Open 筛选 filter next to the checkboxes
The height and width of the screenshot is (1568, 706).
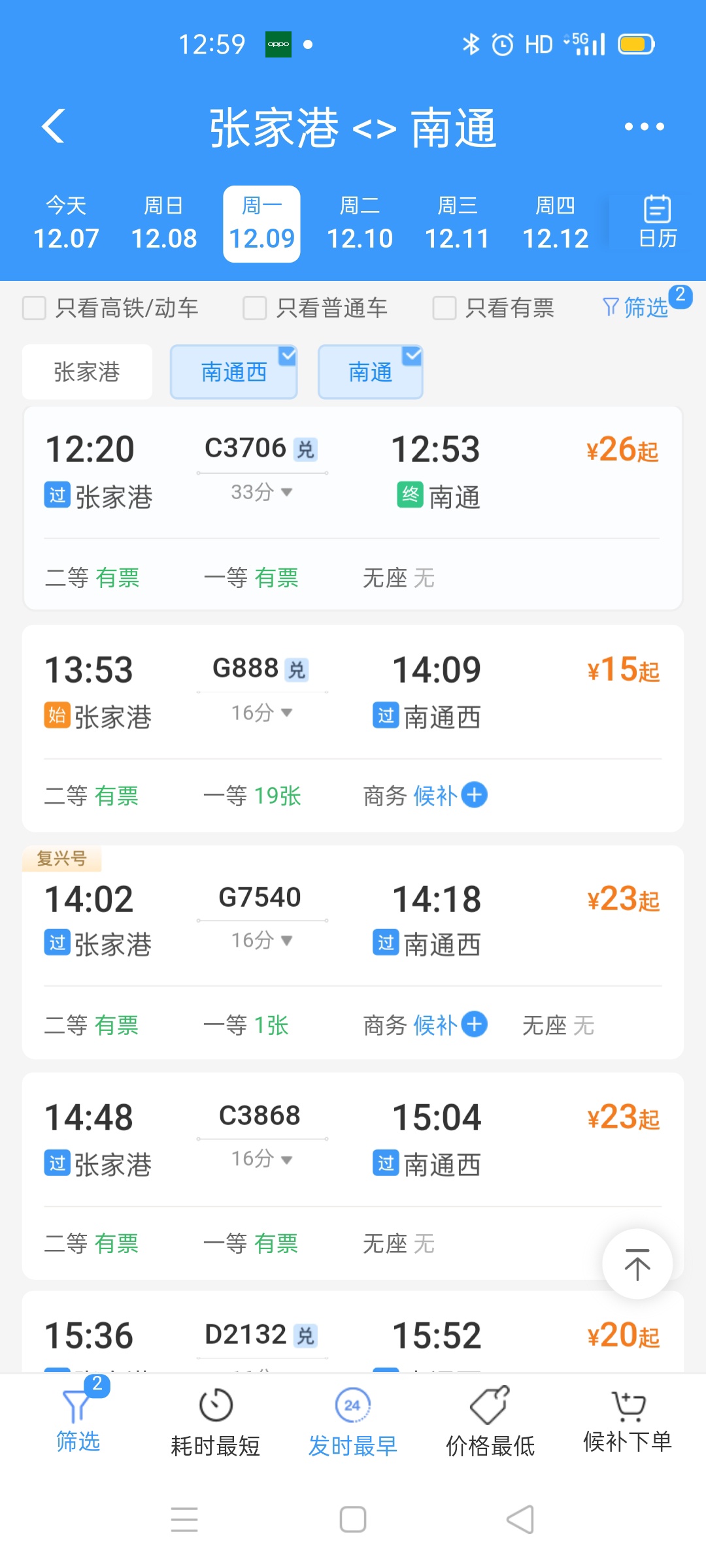[x=635, y=306]
